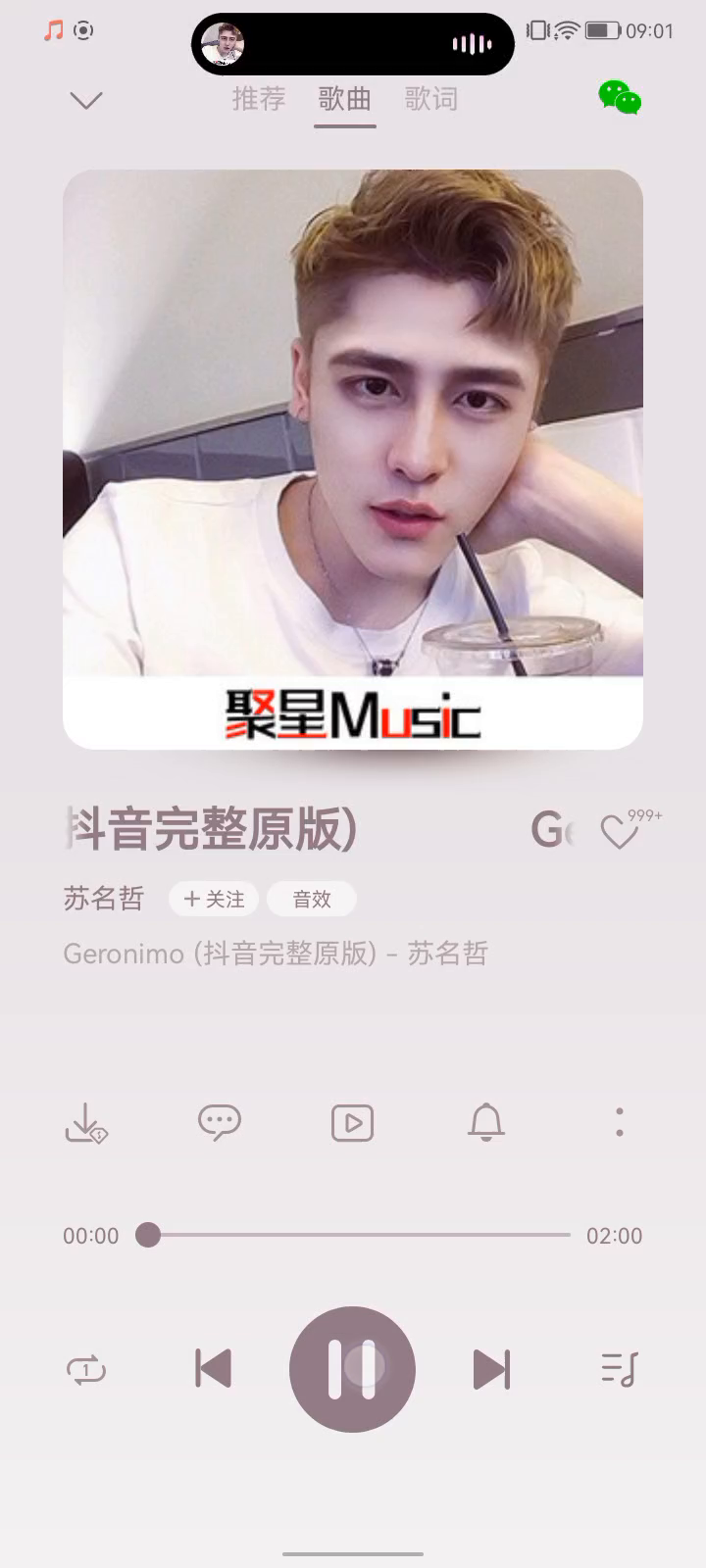Screen dimensions: 706x1568
Task: Collapse the player with the down chevron
Action: pyautogui.click(x=86, y=100)
